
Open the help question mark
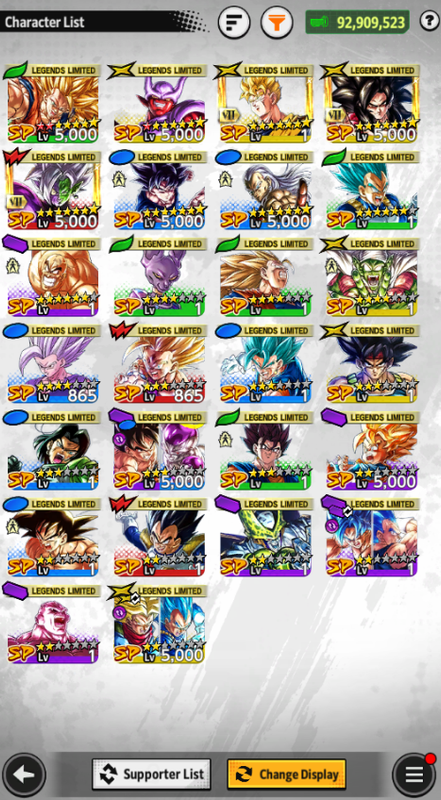coord(429,21)
